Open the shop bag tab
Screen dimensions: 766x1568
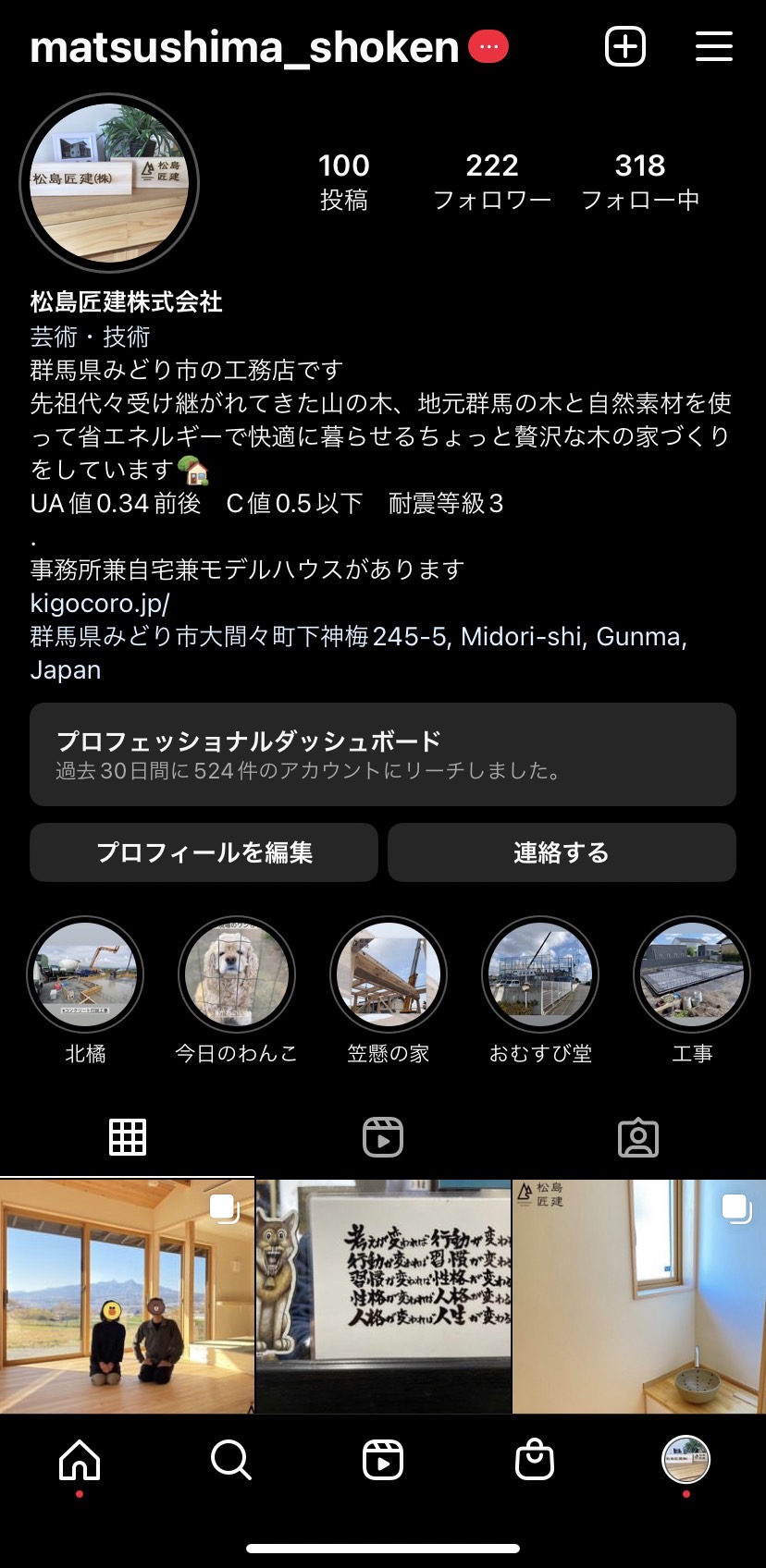click(535, 1461)
